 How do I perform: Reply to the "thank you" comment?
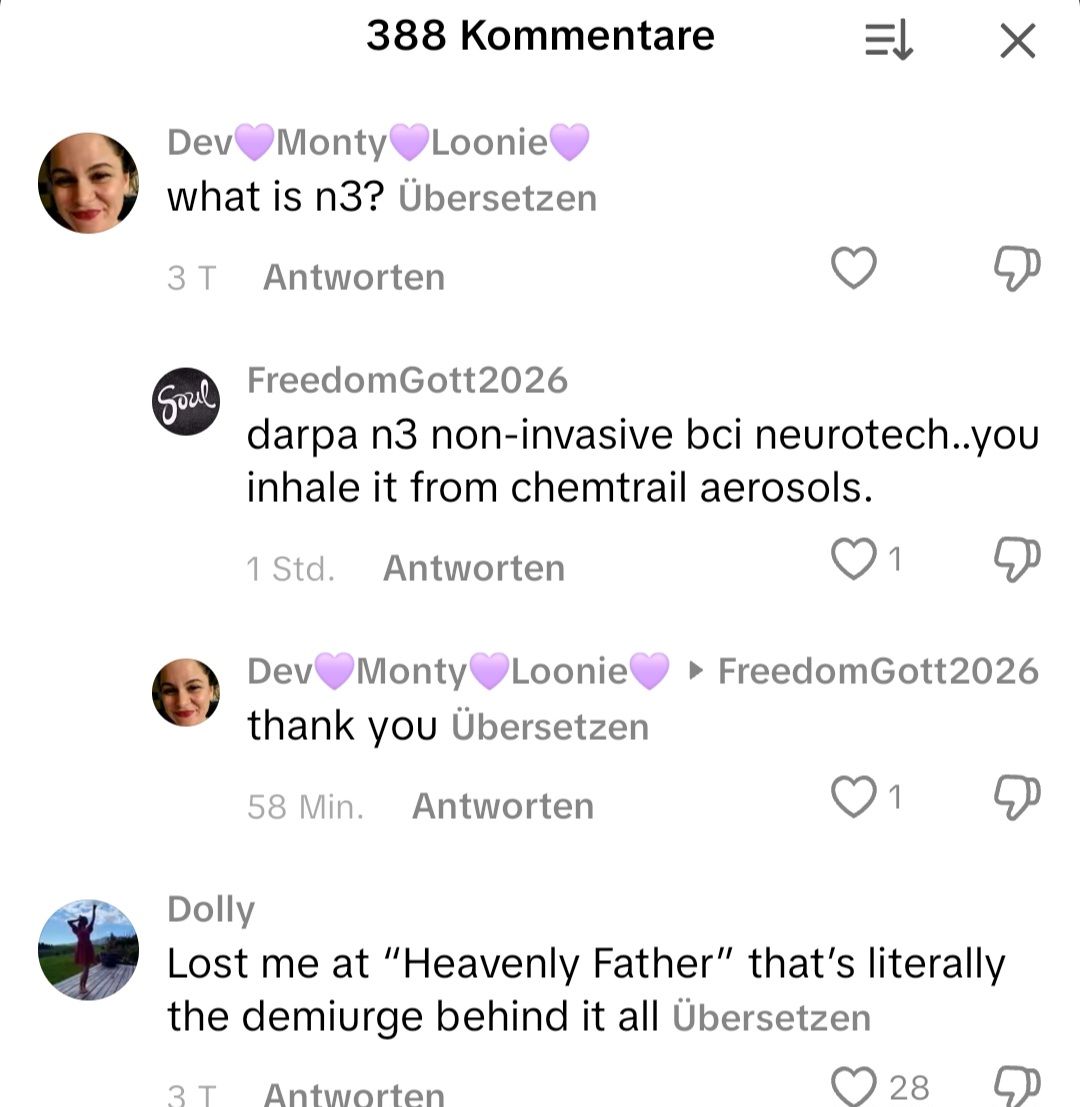click(502, 806)
